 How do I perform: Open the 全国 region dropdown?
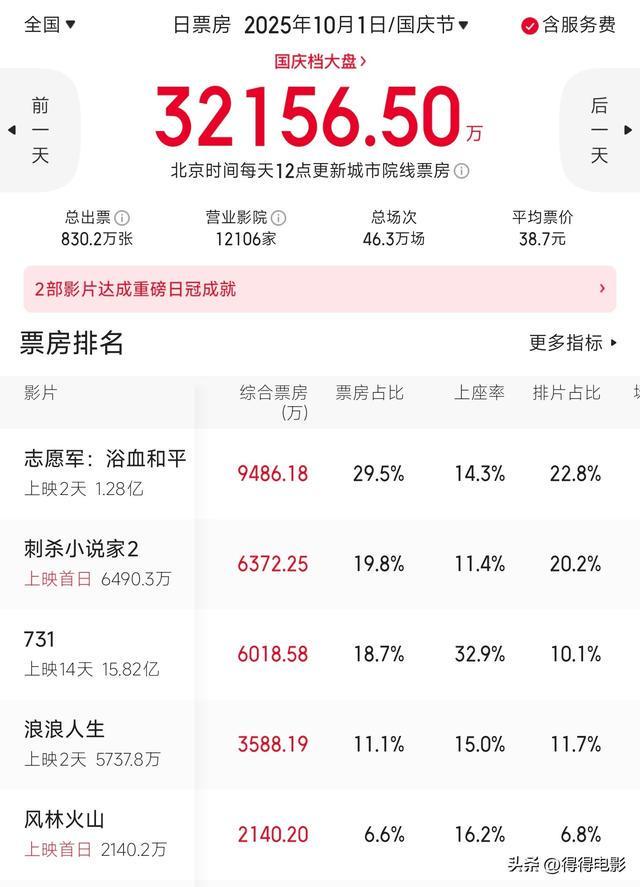[x=49, y=25]
